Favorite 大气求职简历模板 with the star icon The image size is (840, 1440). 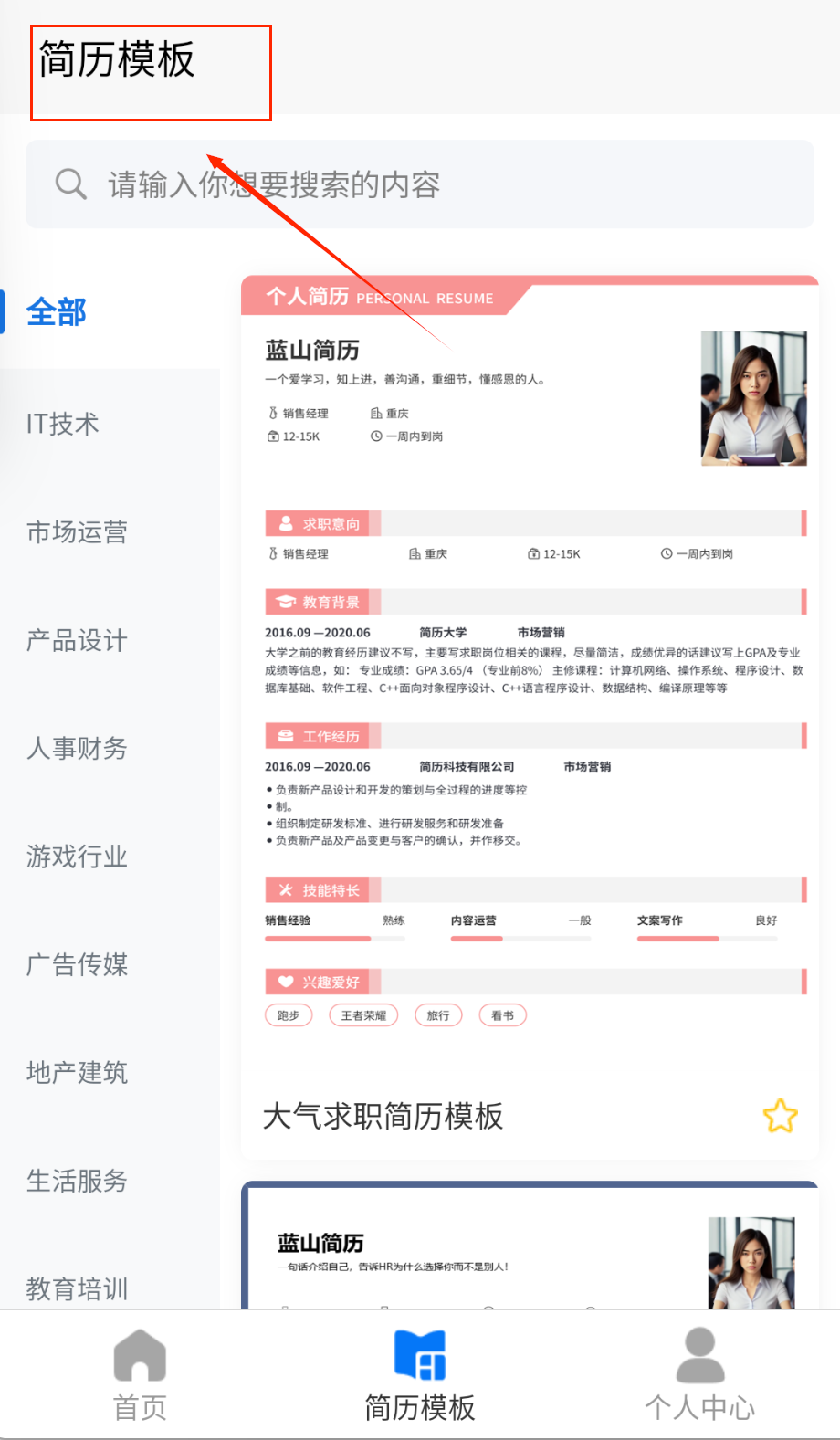[780, 1116]
